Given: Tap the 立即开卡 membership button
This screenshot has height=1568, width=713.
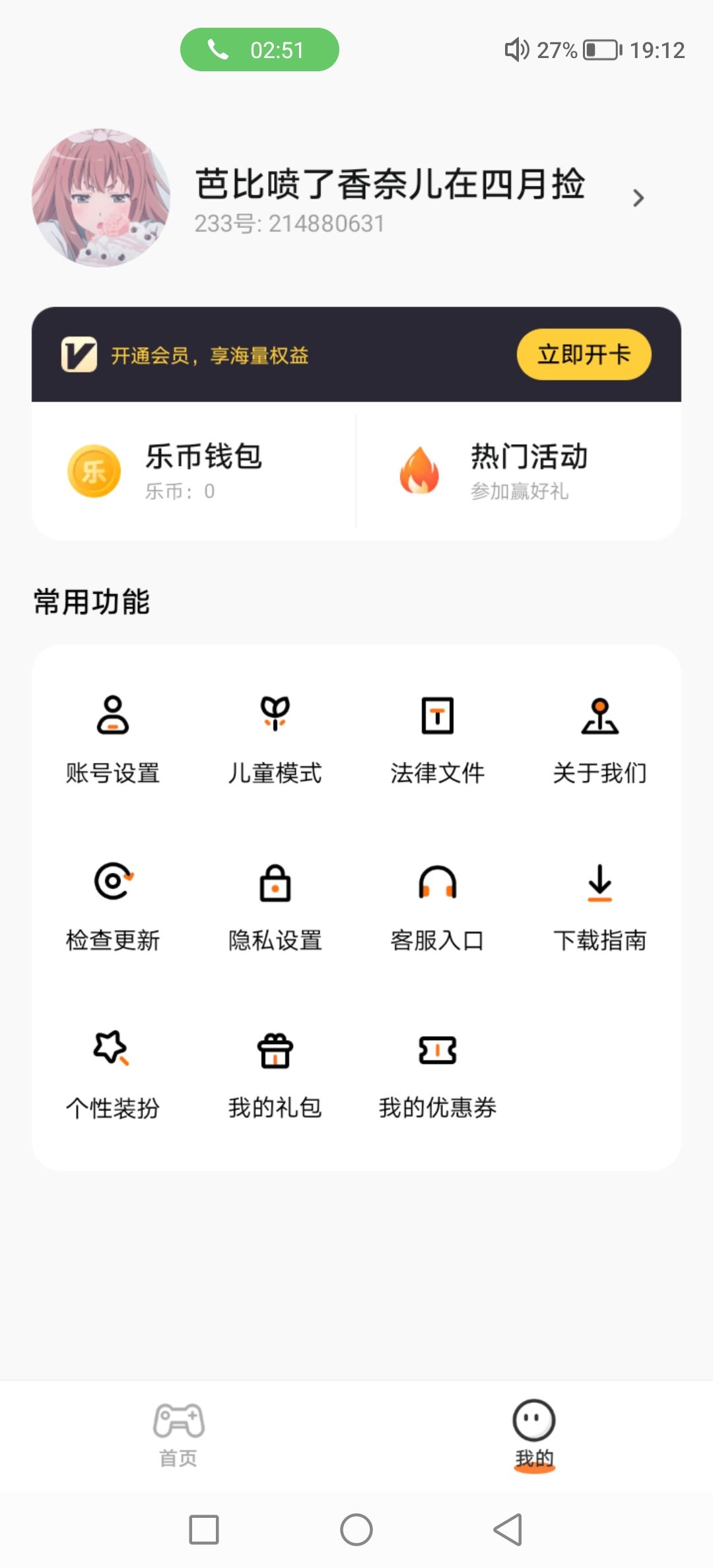Looking at the screenshot, I should (x=584, y=354).
